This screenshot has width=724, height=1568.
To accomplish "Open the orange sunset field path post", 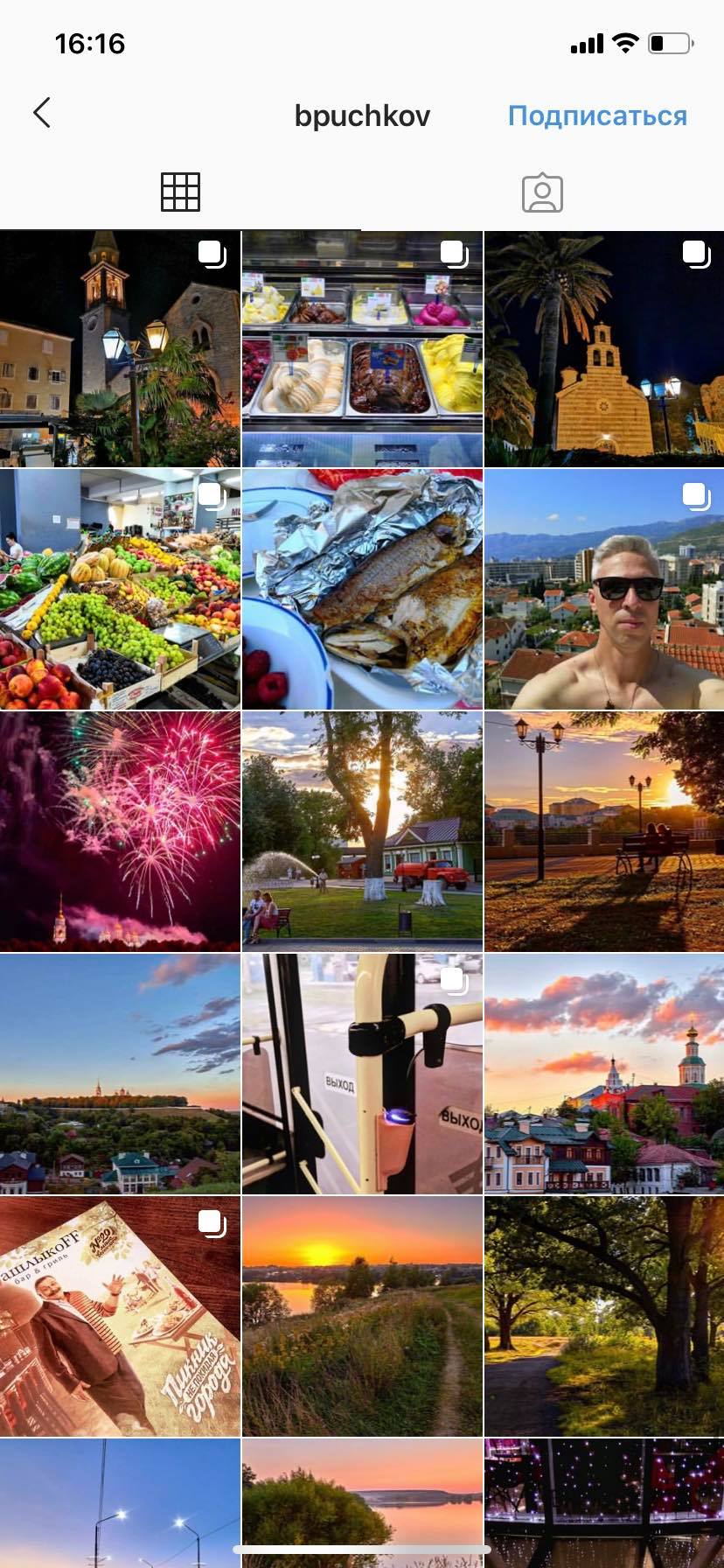I will pos(362,1316).
